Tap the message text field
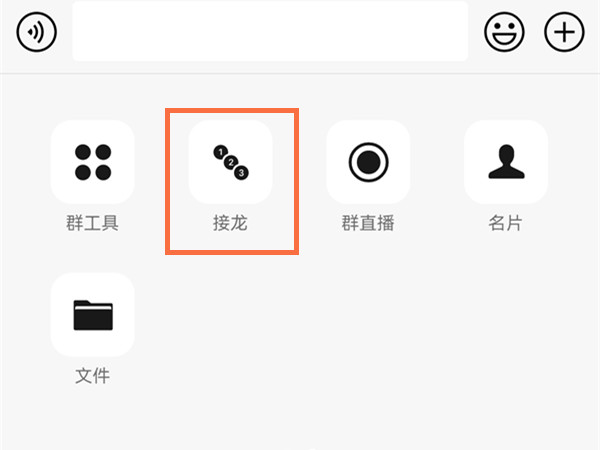The height and width of the screenshot is (450, 600). click(270, 32)
